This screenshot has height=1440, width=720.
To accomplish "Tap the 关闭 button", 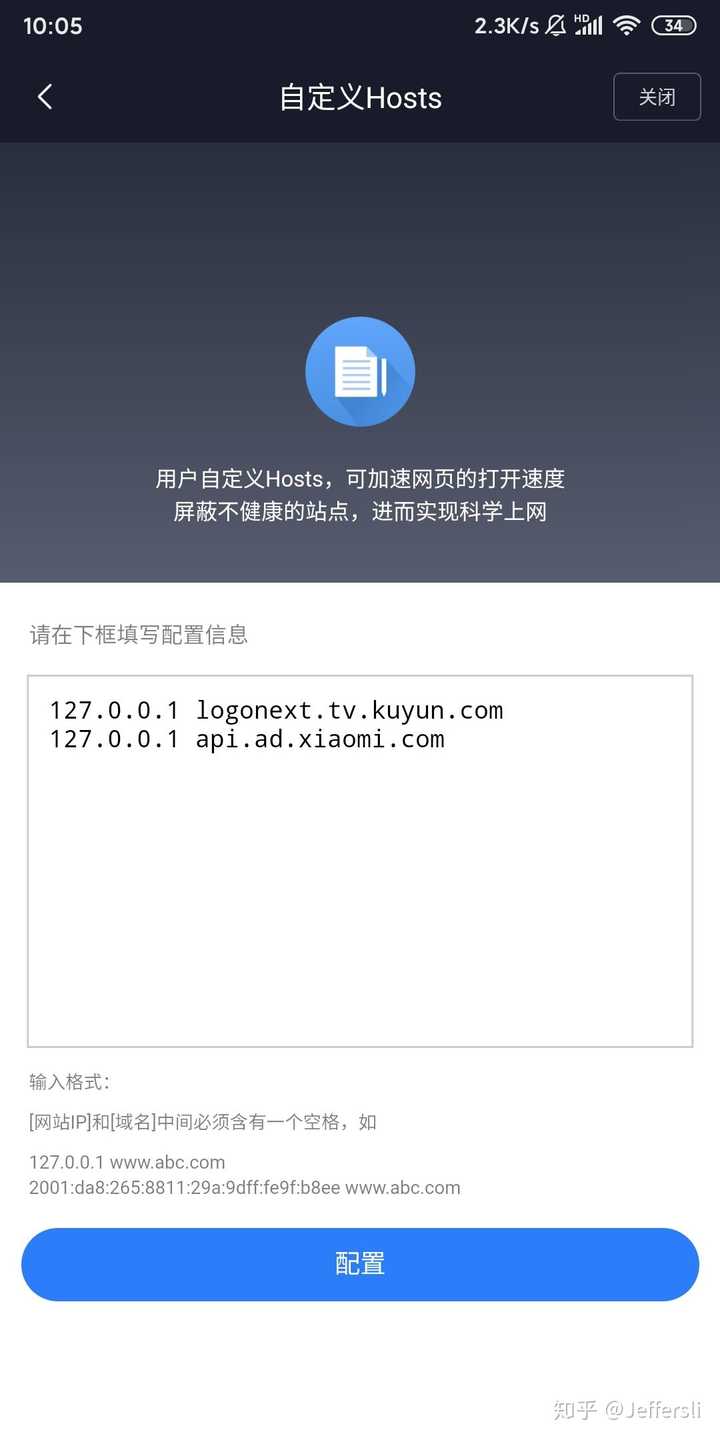I will pyautogui.click(x=657, y=97).
